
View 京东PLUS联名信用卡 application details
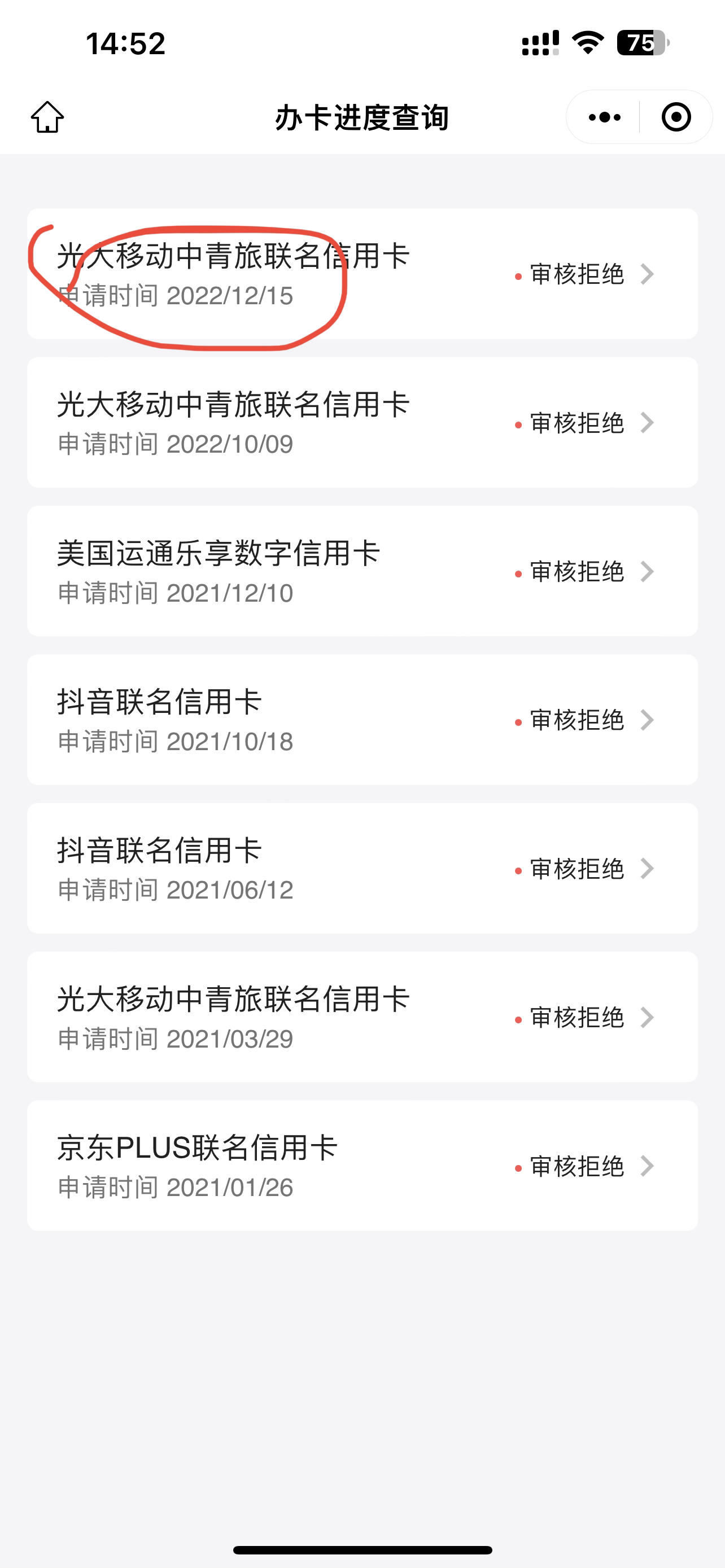[x=362, y=1165]
